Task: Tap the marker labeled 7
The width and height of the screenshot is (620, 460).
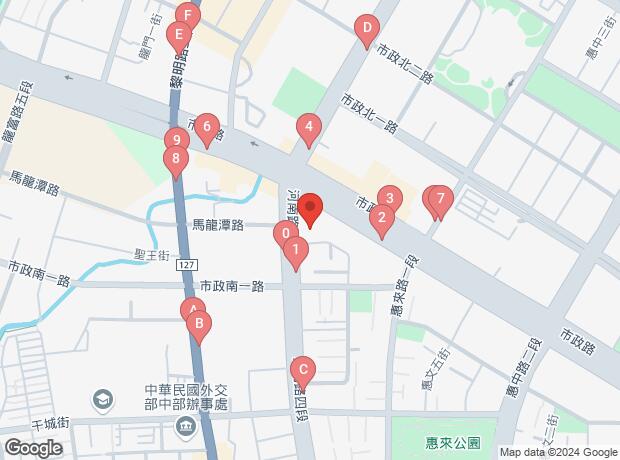Action: (x=439, y=198)
